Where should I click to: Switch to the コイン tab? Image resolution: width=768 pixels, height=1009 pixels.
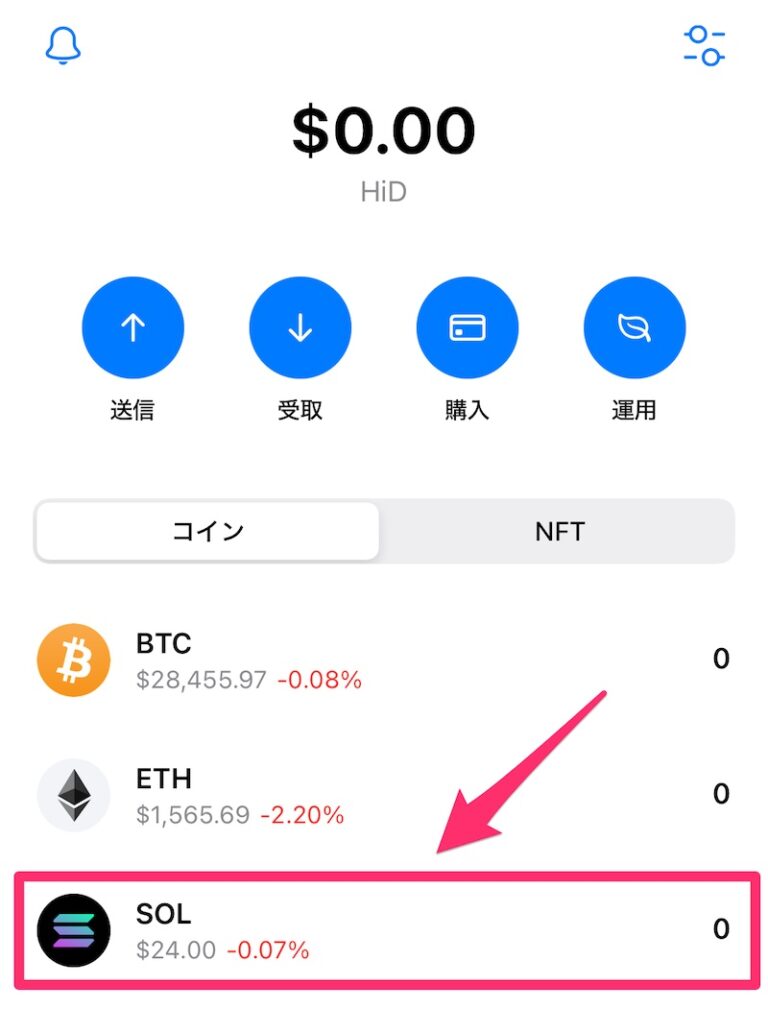[x=207, y=531]
